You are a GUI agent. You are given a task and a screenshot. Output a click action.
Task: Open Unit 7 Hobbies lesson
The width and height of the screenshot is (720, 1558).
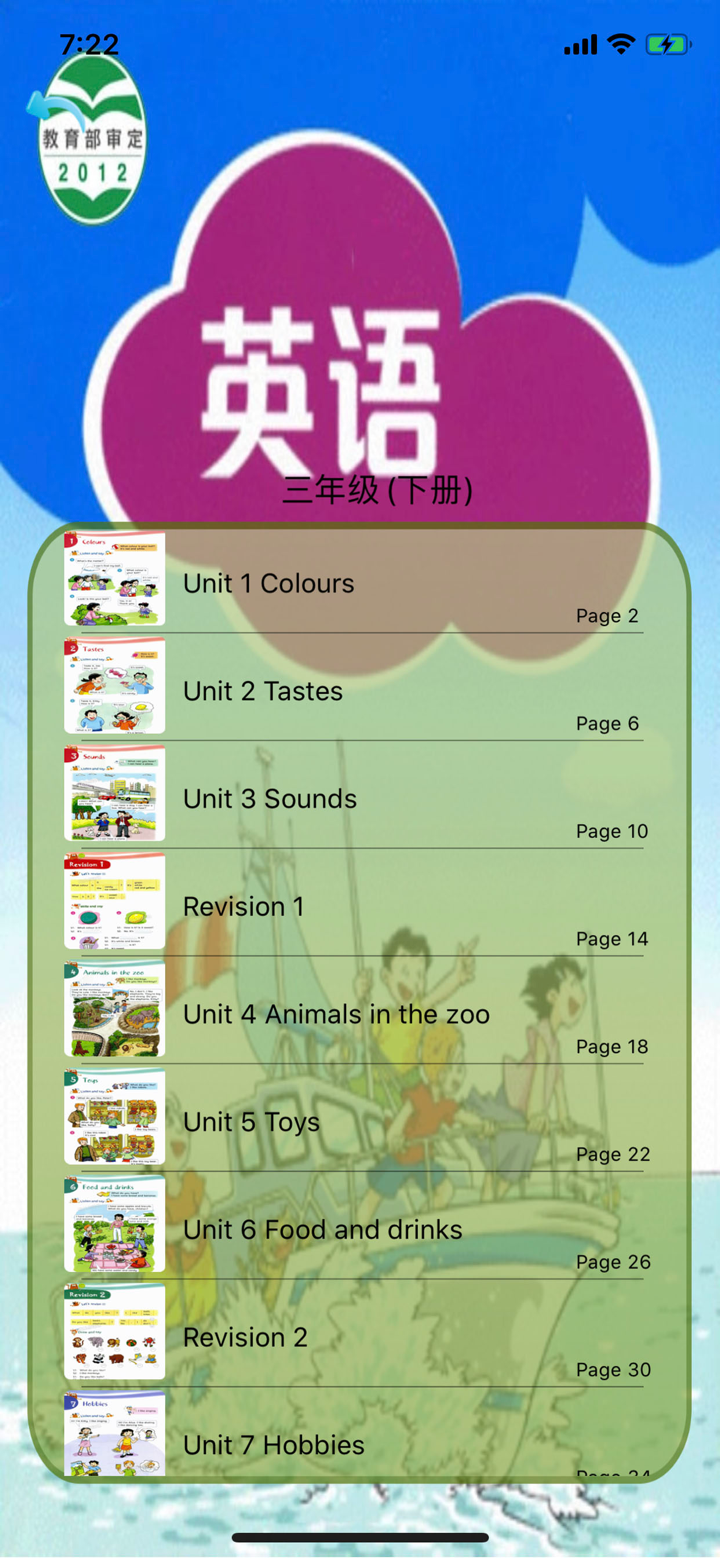pyautogui.click(x=272, y=1444)
